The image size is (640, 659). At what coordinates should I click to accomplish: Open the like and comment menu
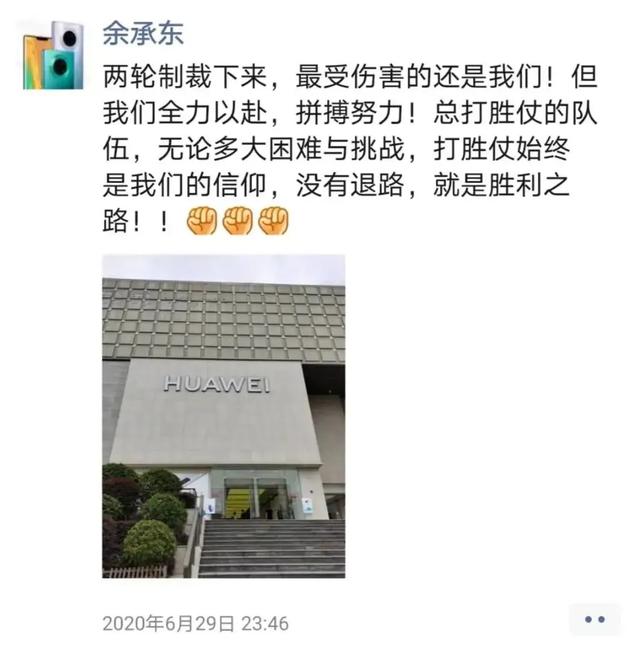pos(595,620)
